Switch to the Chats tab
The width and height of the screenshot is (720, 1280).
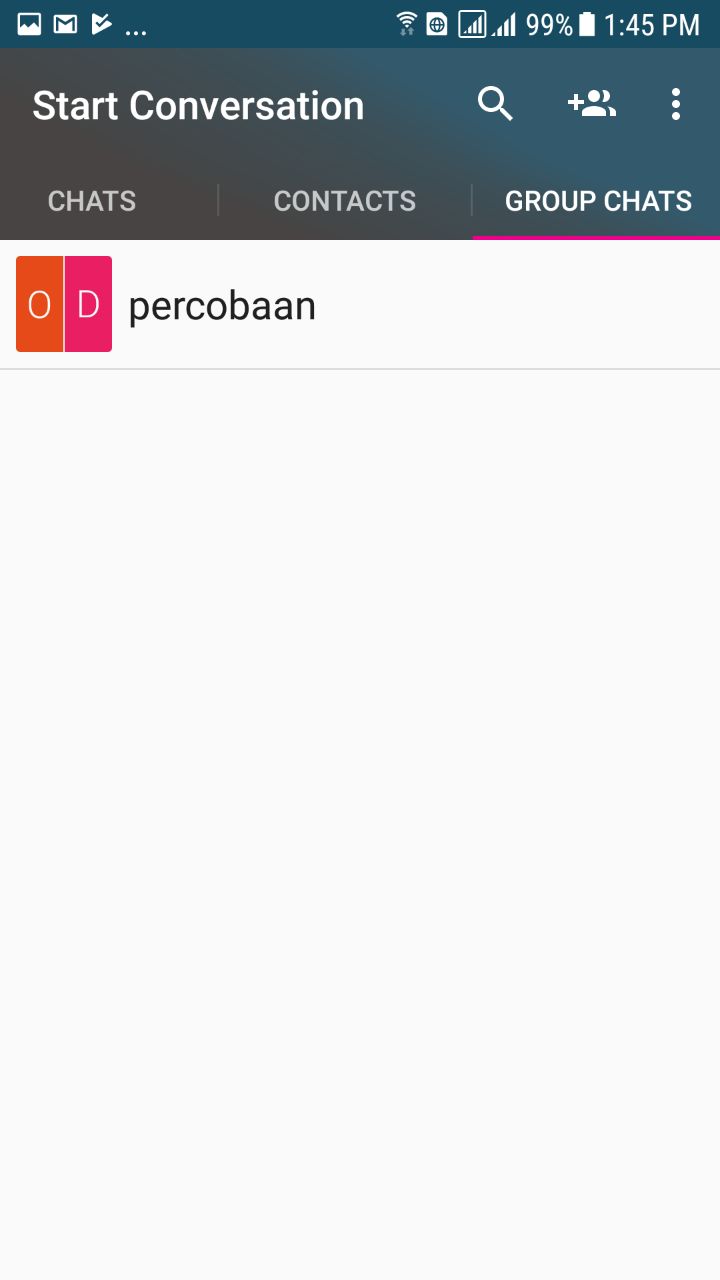point(92,201)
